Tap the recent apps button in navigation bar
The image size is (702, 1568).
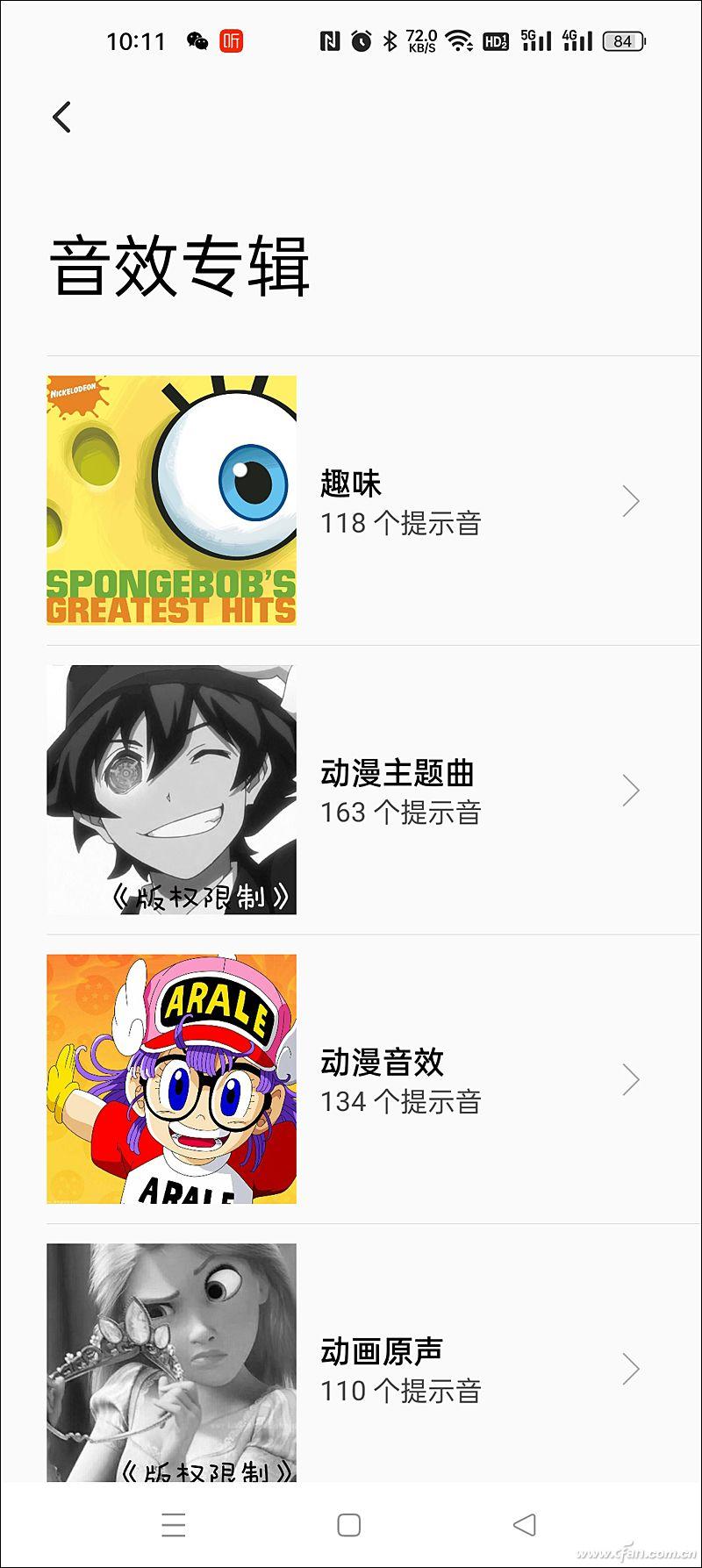tap(173, 1525)
